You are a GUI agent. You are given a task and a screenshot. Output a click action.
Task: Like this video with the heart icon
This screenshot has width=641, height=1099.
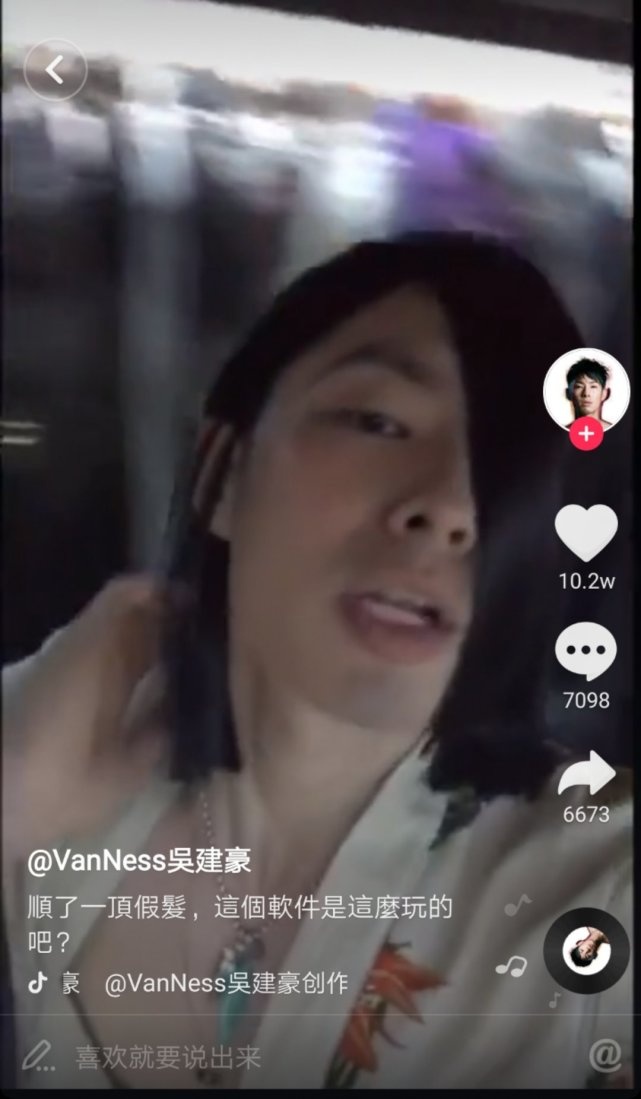pyautogui.click(x=586, y=533)
